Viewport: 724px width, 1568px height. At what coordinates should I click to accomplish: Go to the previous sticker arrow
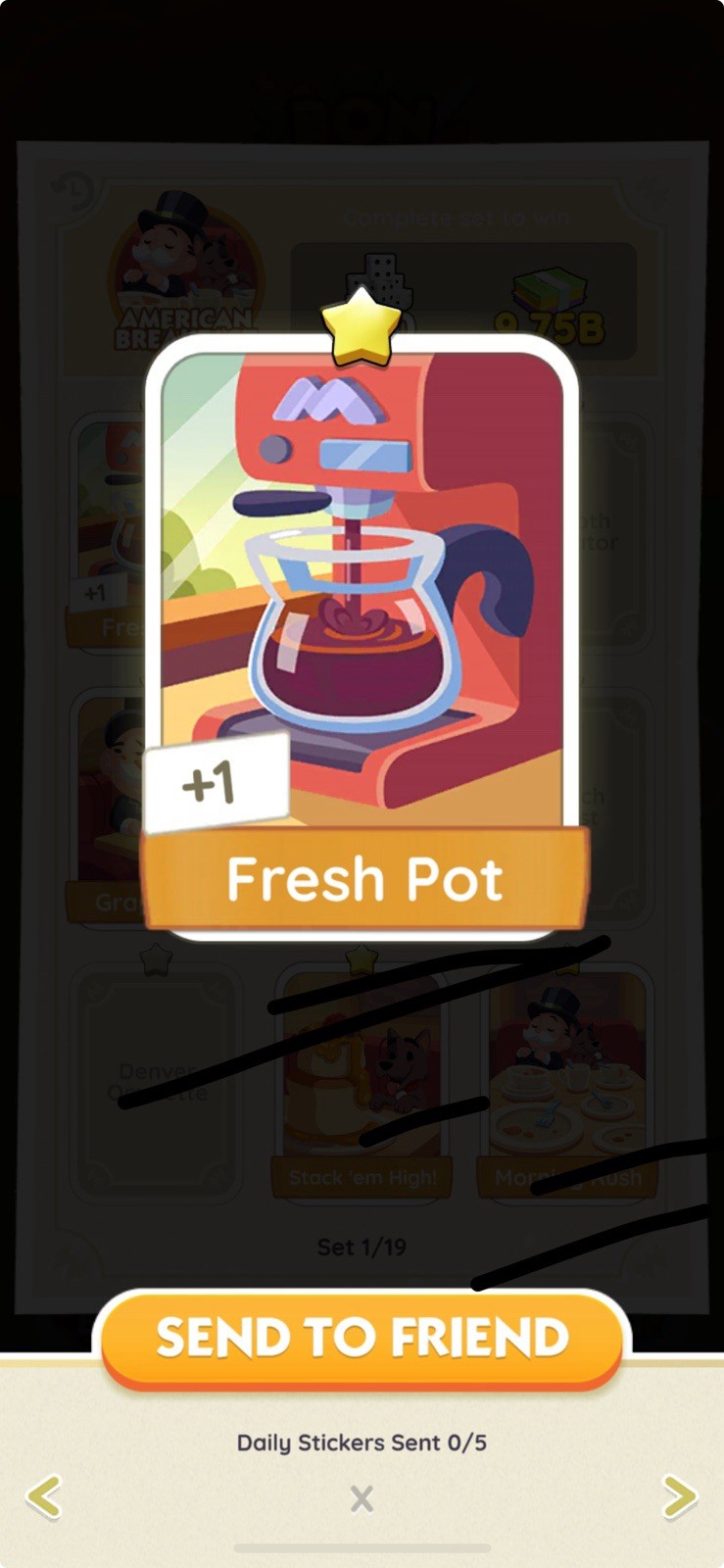(44, 1496)
